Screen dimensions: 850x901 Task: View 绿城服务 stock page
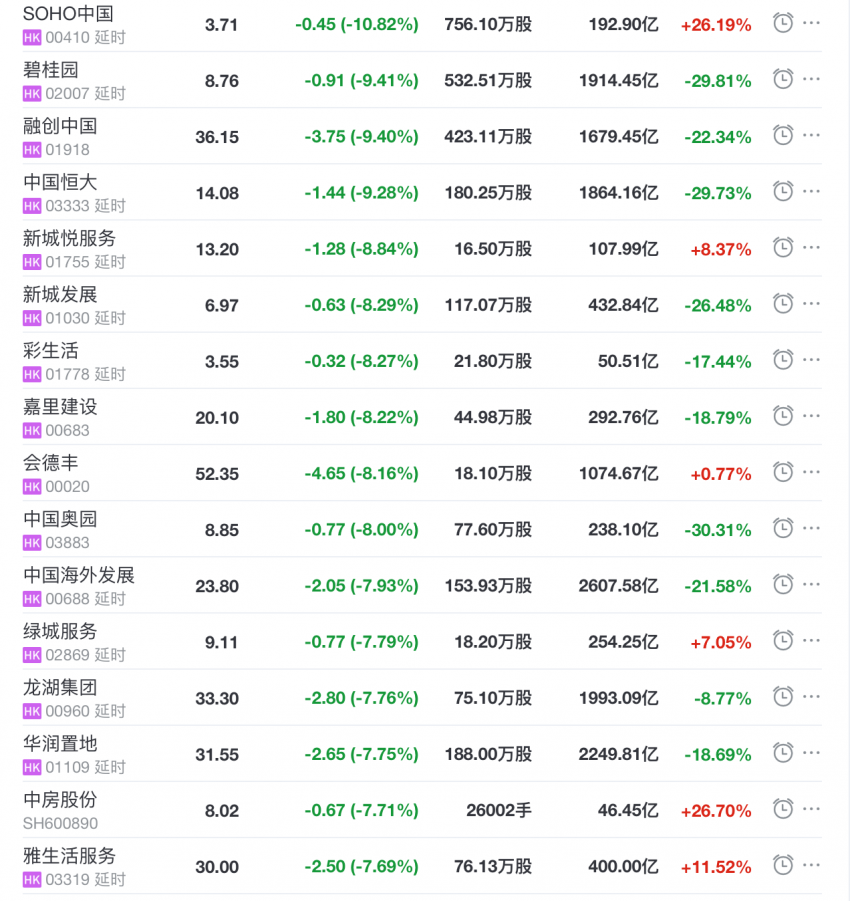click(x=60, y=631)
